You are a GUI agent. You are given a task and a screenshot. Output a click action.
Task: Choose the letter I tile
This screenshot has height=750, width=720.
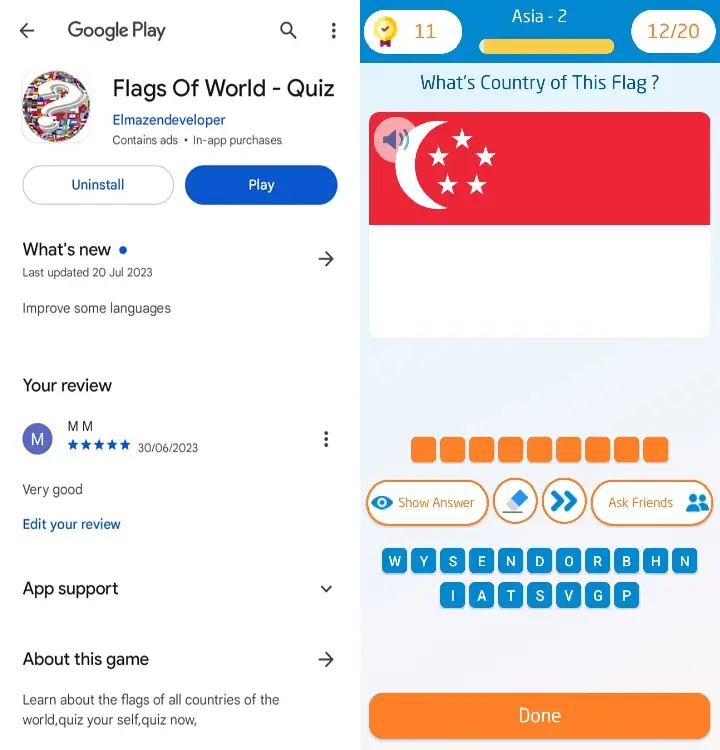pos(453,596)
